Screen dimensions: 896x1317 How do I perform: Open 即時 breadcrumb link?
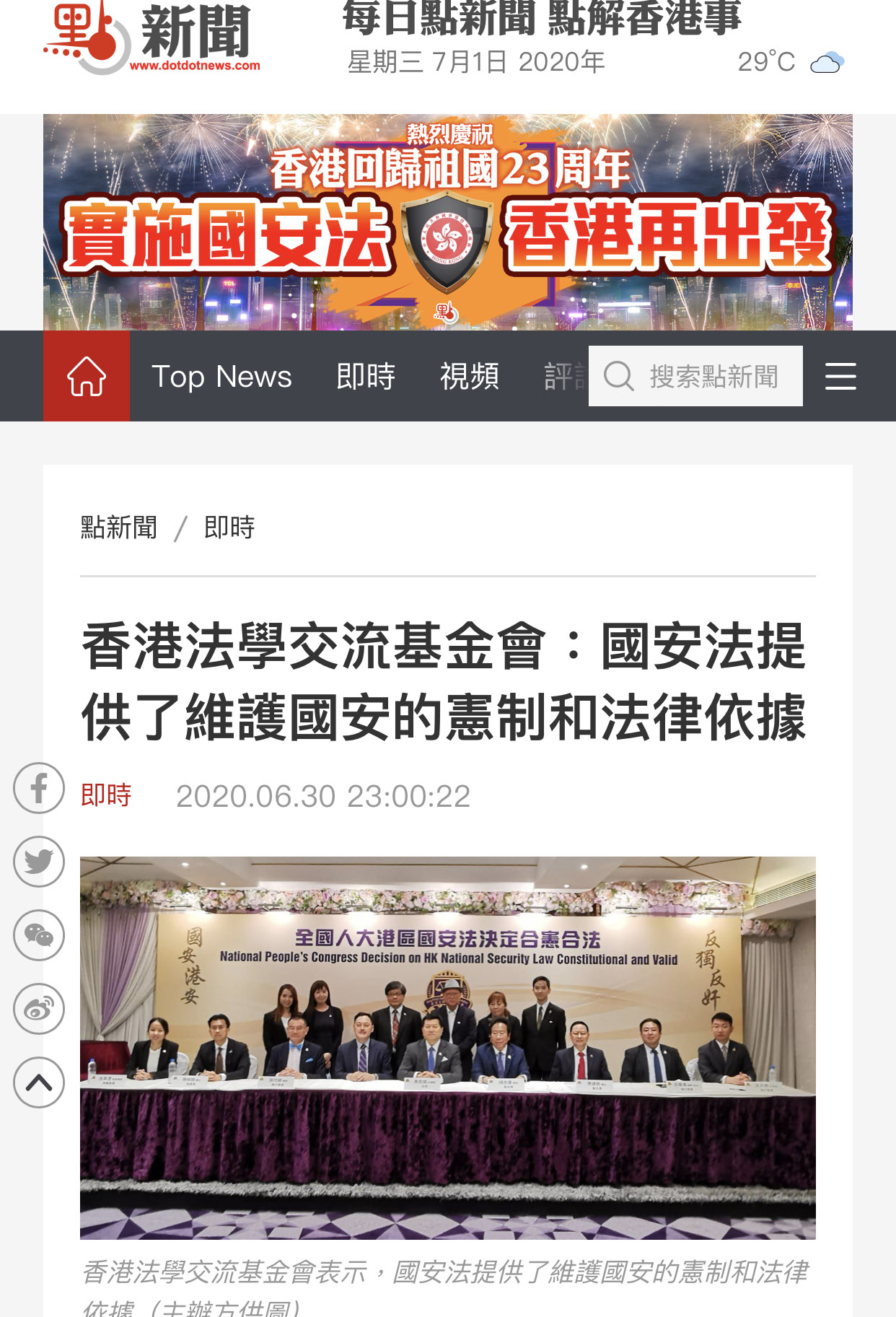229,528
